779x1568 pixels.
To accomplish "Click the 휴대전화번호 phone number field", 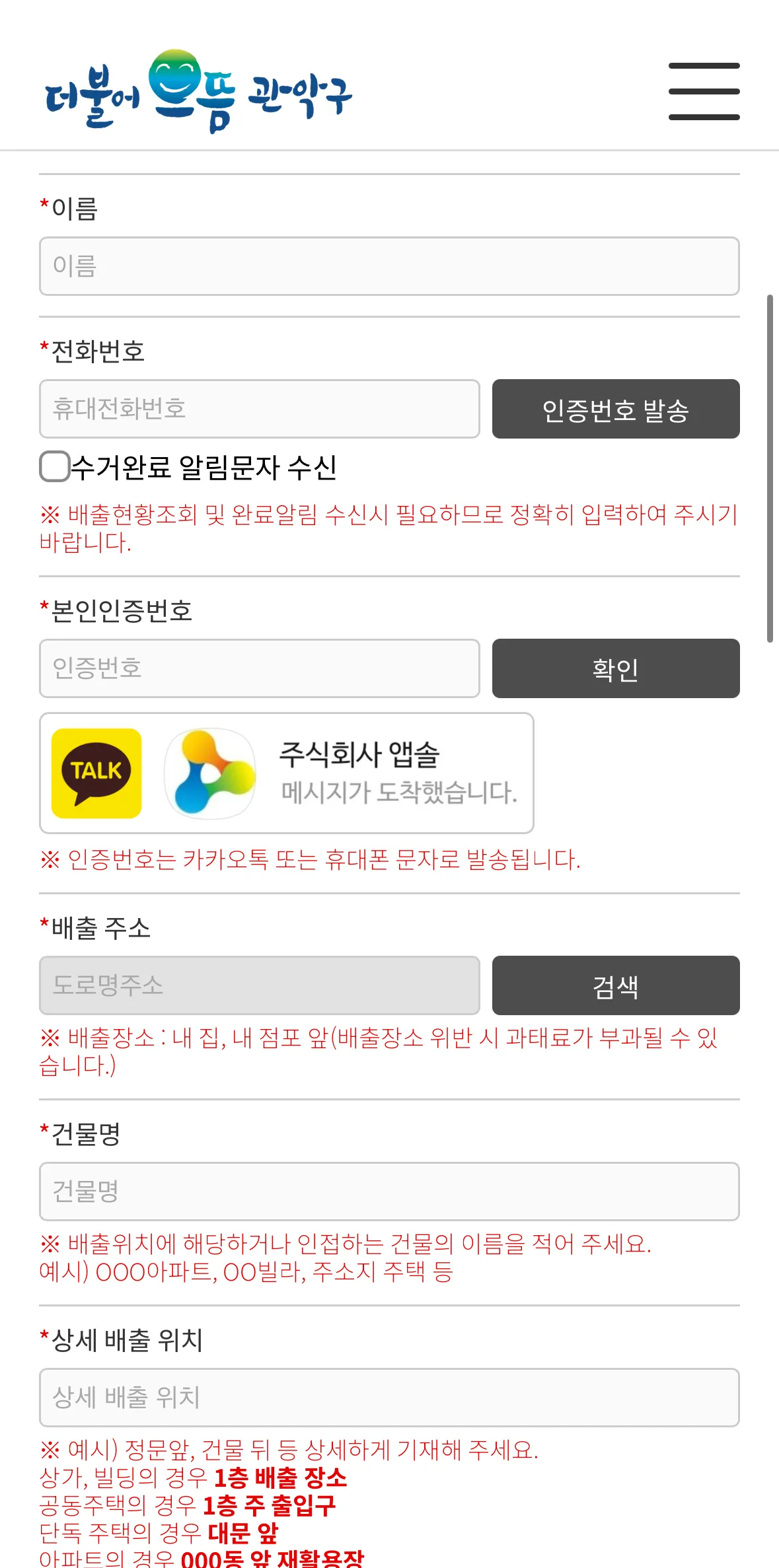I will tap(260, 408).
